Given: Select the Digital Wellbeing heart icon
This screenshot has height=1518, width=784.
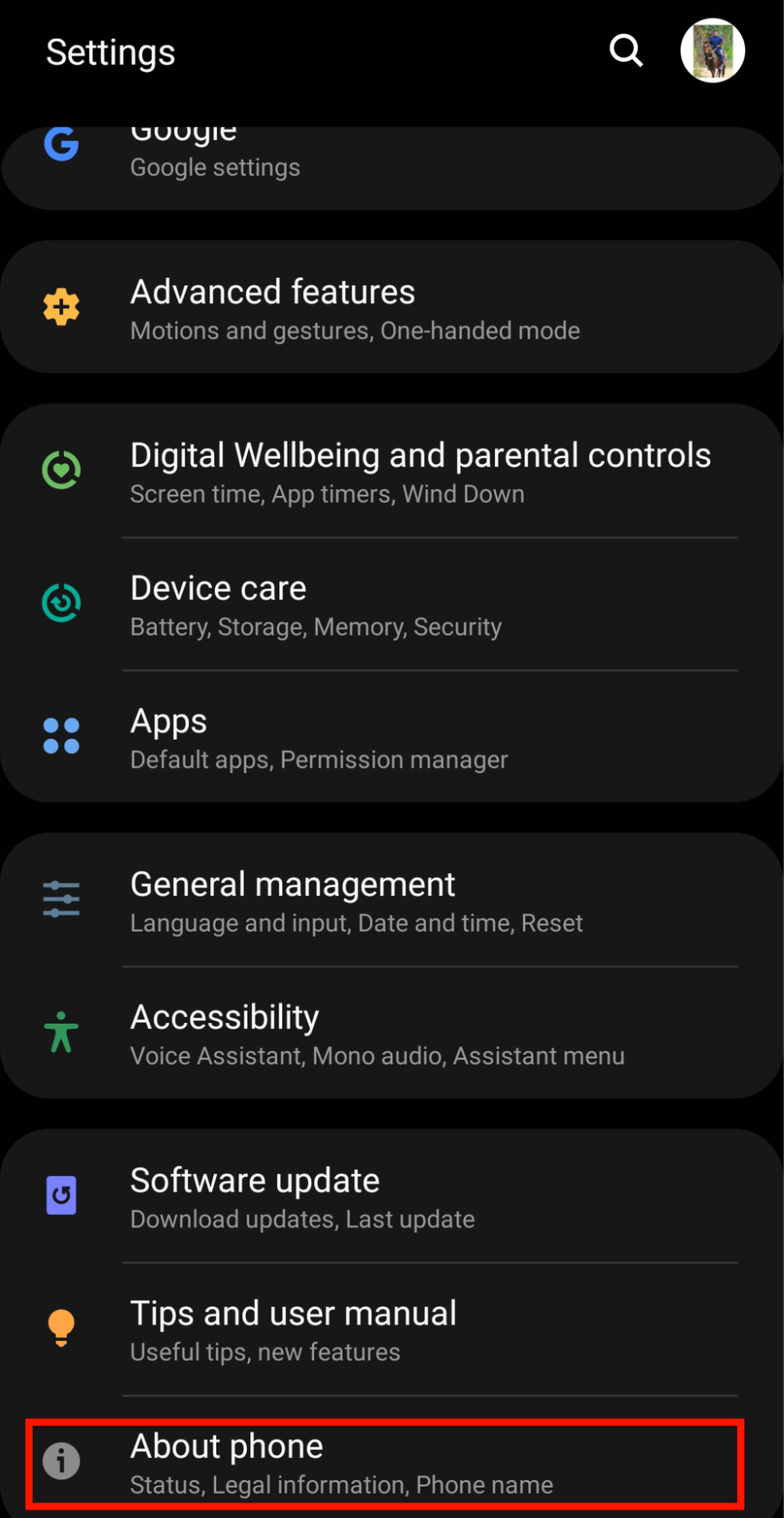Looking at the screenshot, I should (x=61, y=469).
